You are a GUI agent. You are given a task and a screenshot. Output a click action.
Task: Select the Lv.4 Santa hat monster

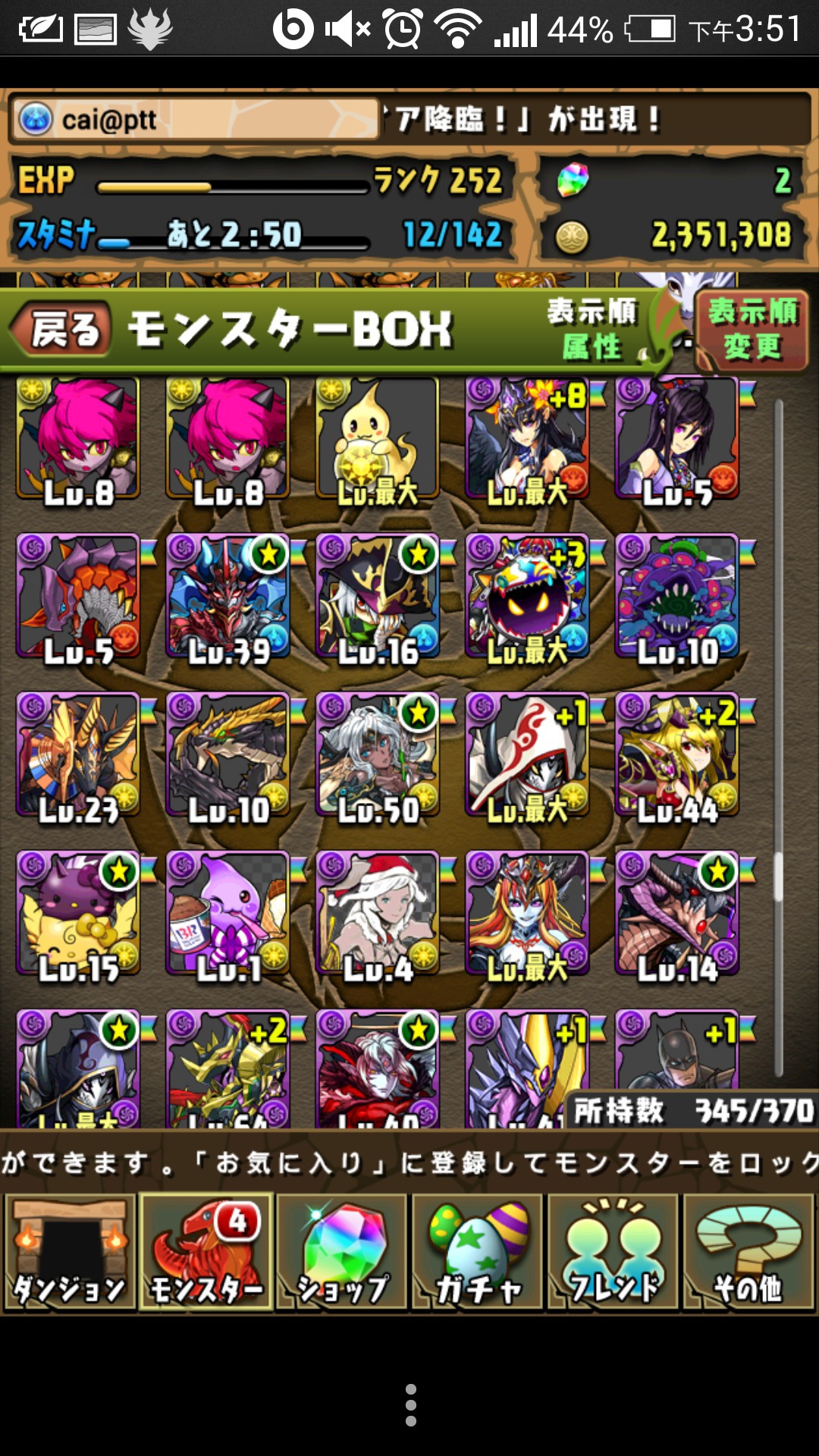click(378, 915)
